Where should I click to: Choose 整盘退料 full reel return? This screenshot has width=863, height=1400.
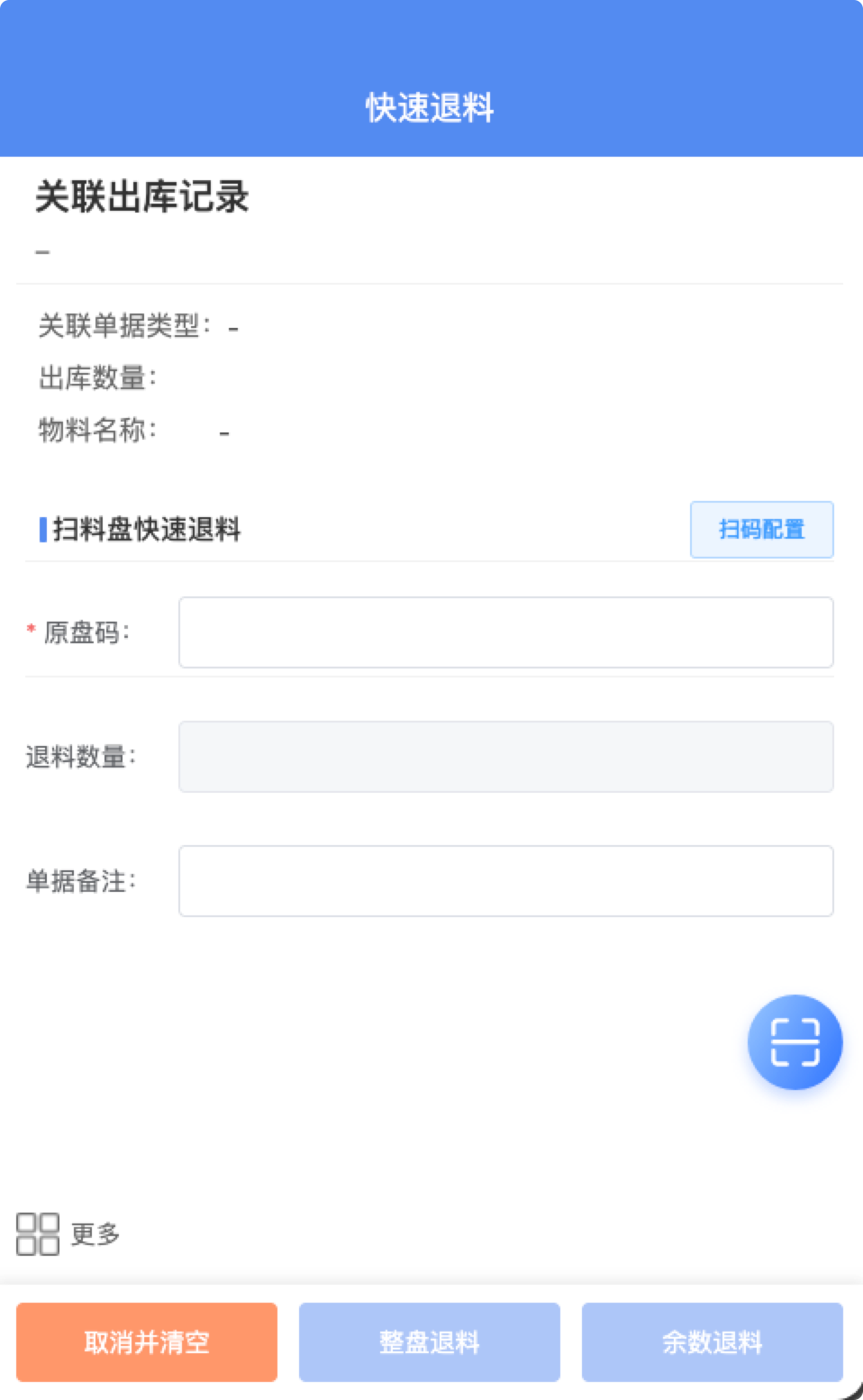coord(430,1342)
